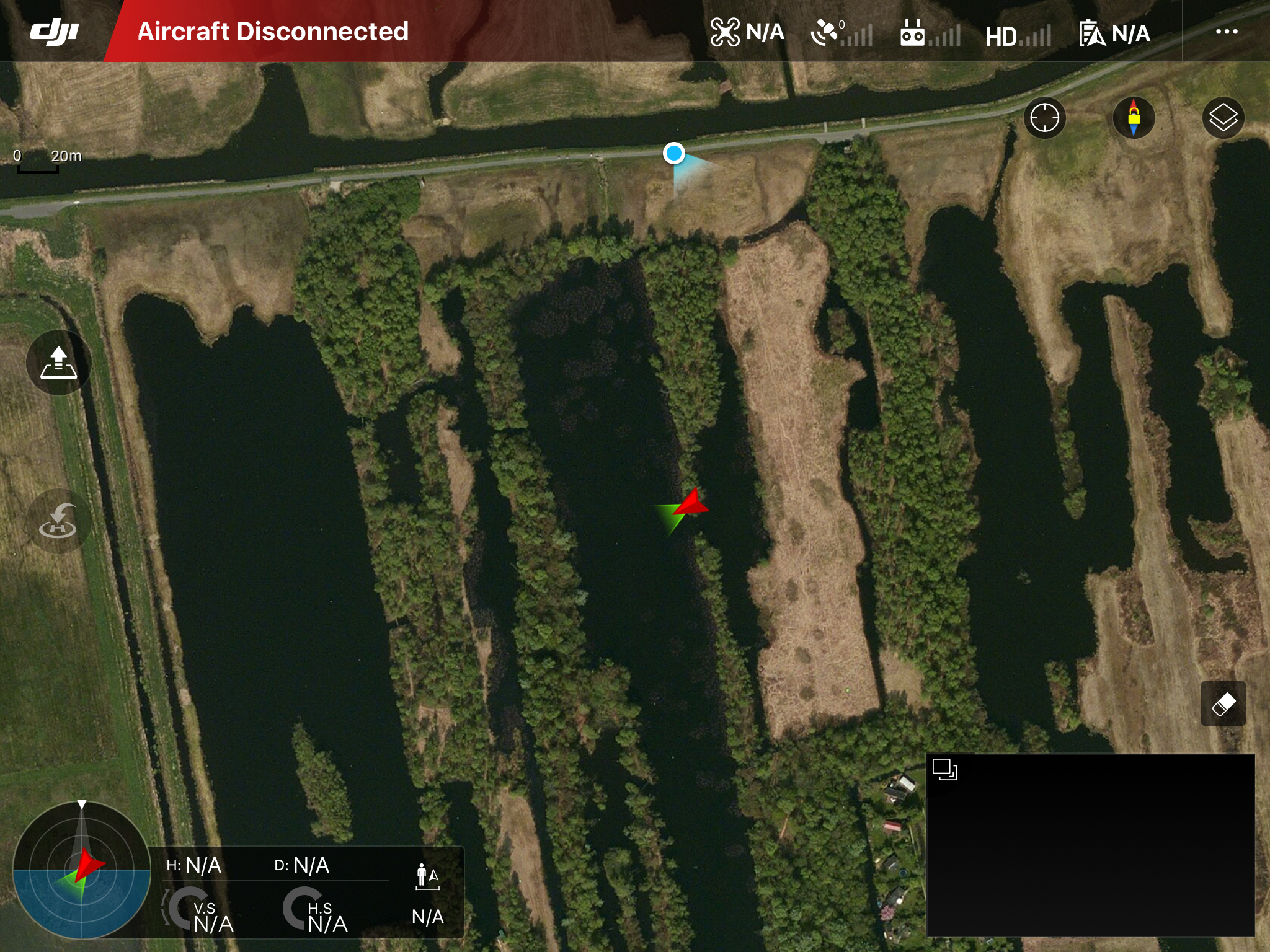
Task: Tap the auto takeoff button
Action: click(x=58, y=363)
